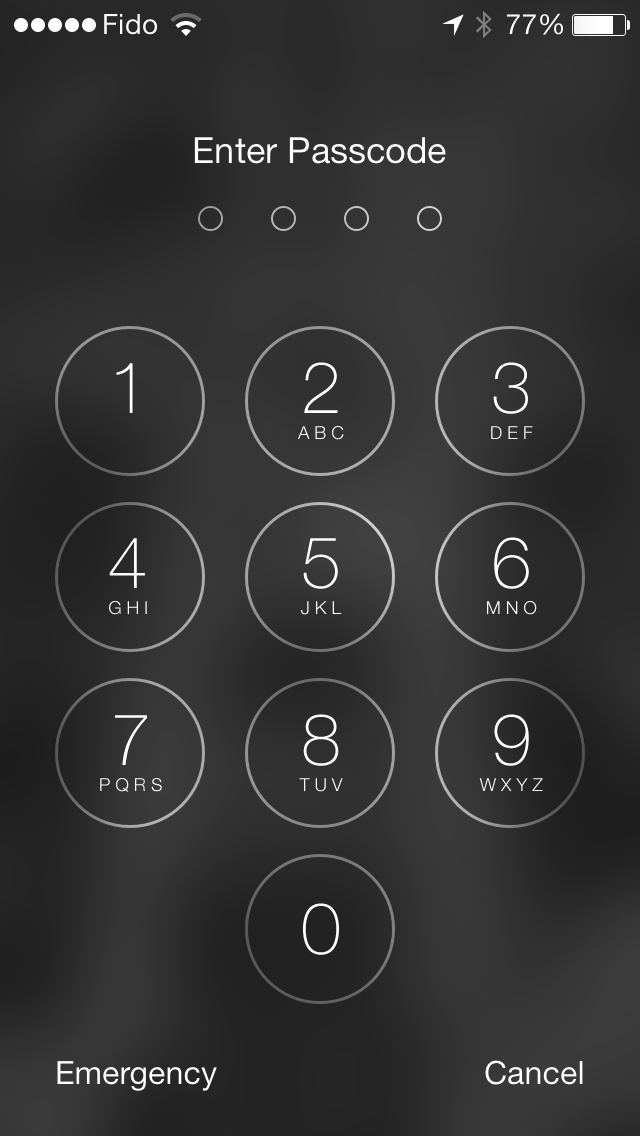
Task: Tap digit 1 on the passcode keypad
Action: pyautogui.click(x=130, y=401)
